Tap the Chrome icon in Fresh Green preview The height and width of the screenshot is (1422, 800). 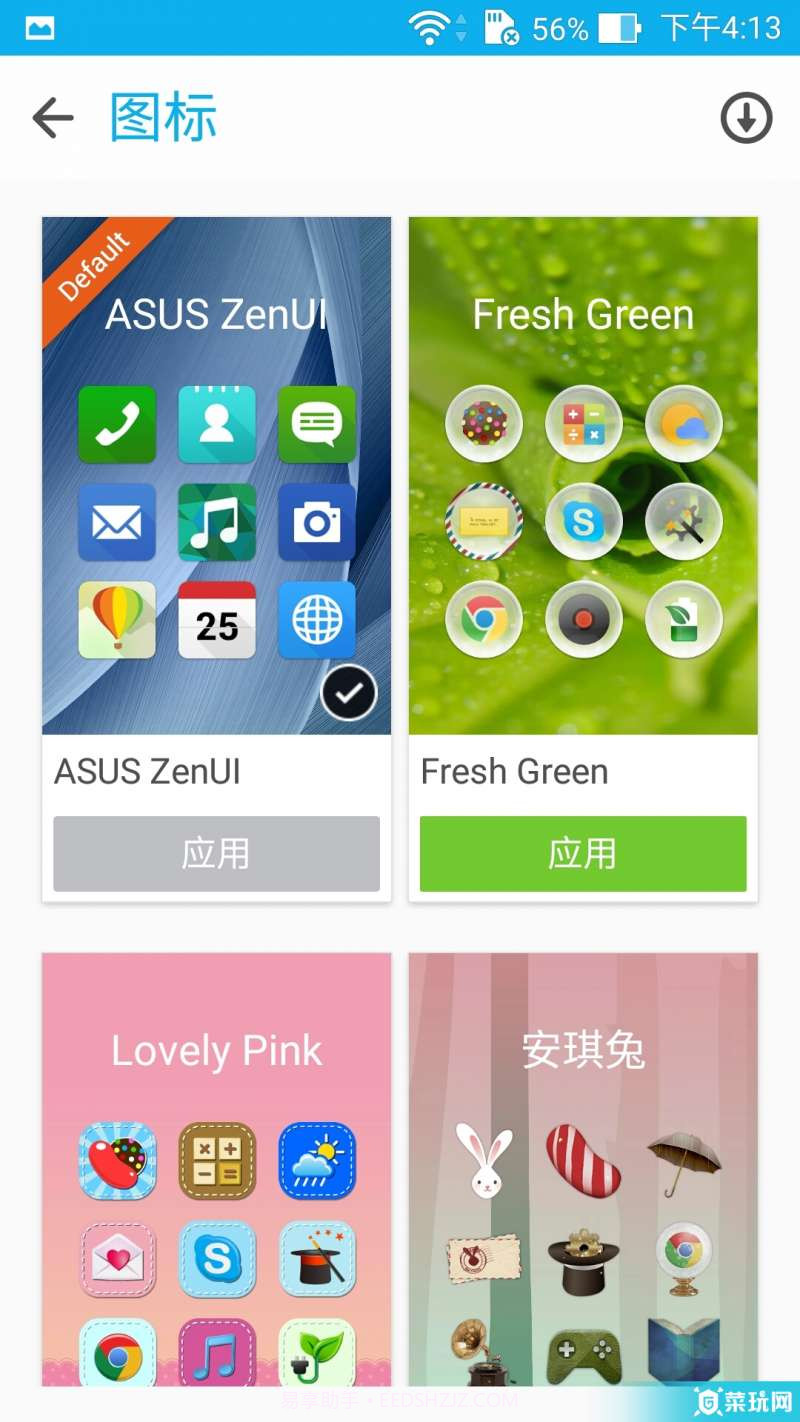[x=484, y=620]
